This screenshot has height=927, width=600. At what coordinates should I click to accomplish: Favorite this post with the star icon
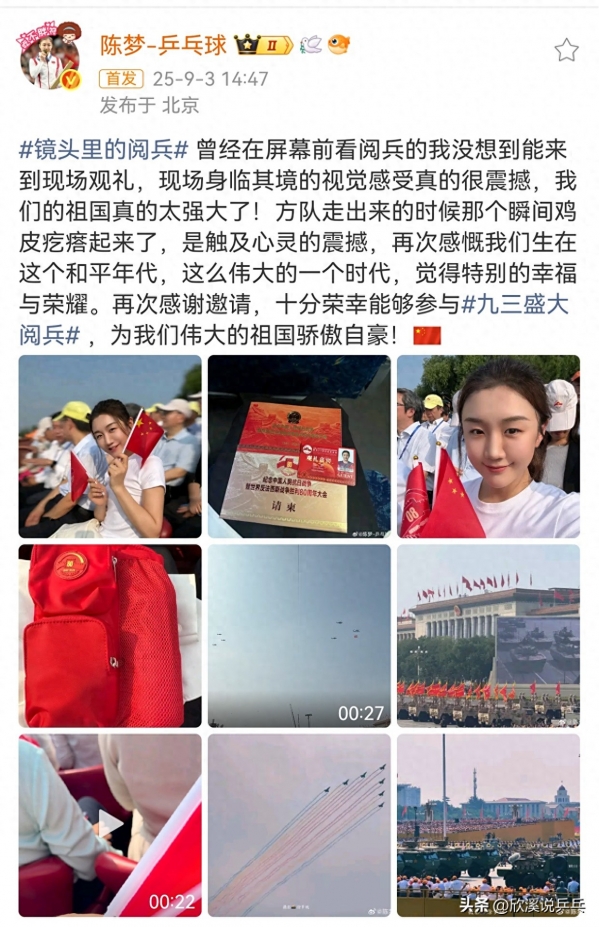point(566,50)
